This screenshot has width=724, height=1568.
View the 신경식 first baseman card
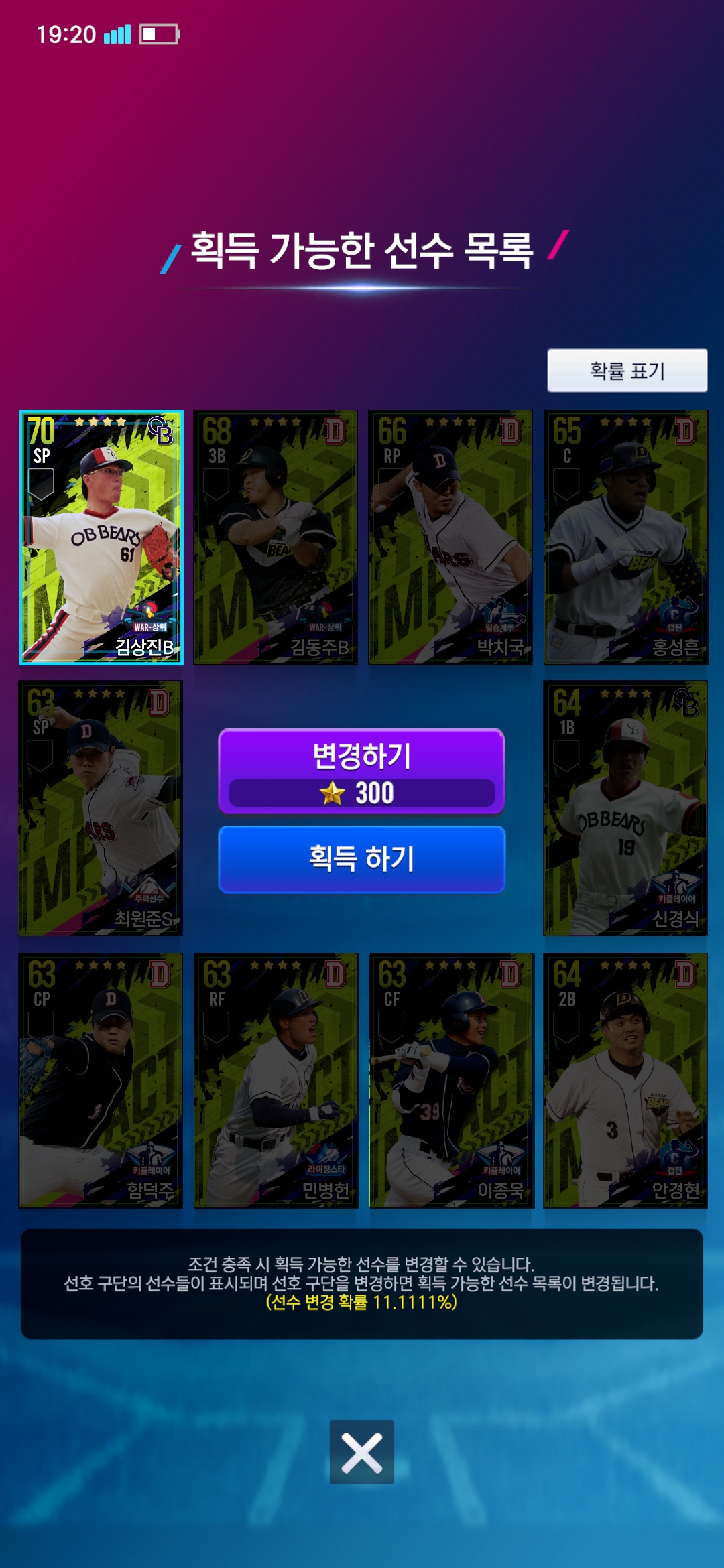(x=625, y=808)
